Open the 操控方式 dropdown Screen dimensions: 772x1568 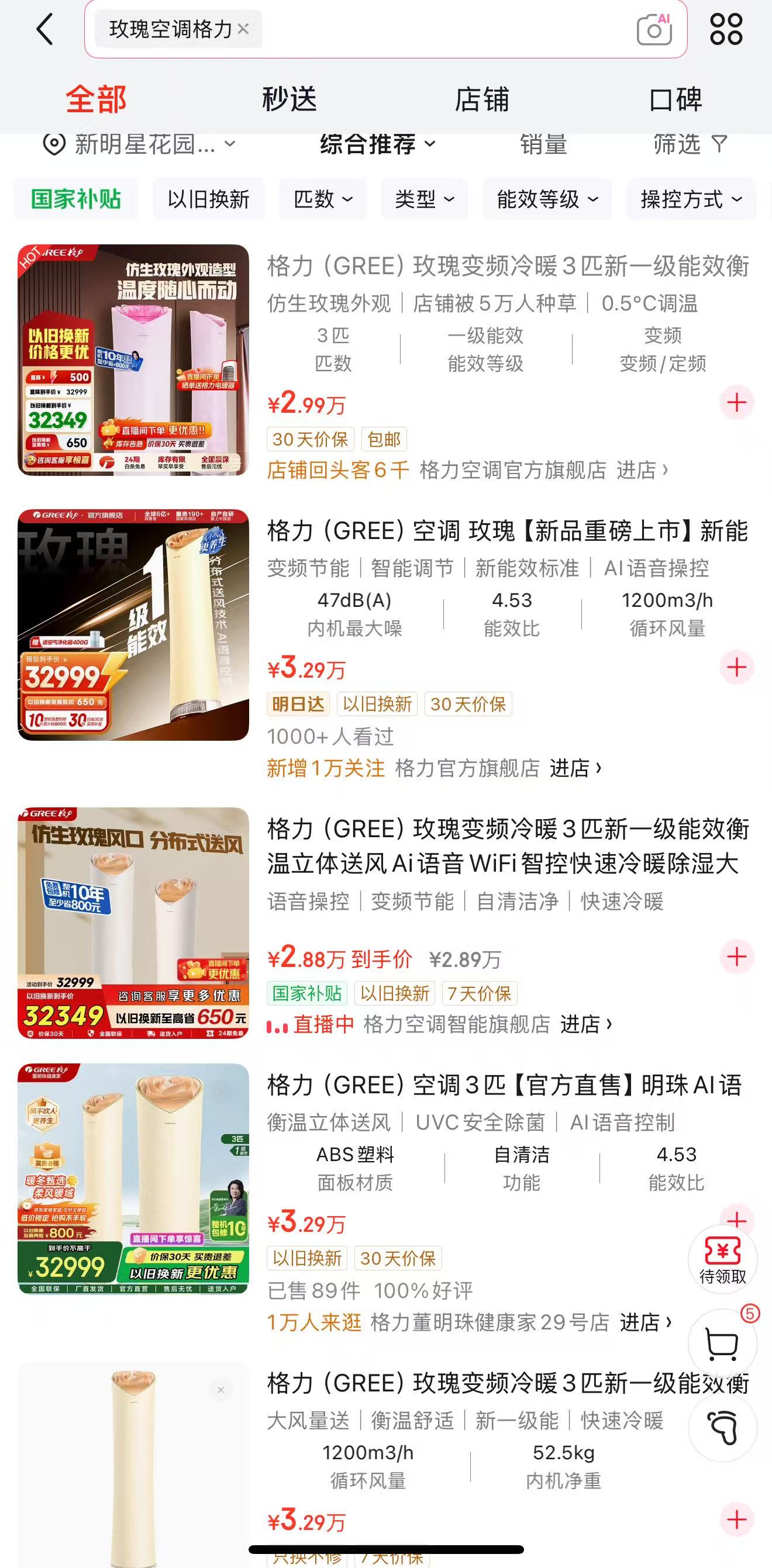(x=691, y=199)
